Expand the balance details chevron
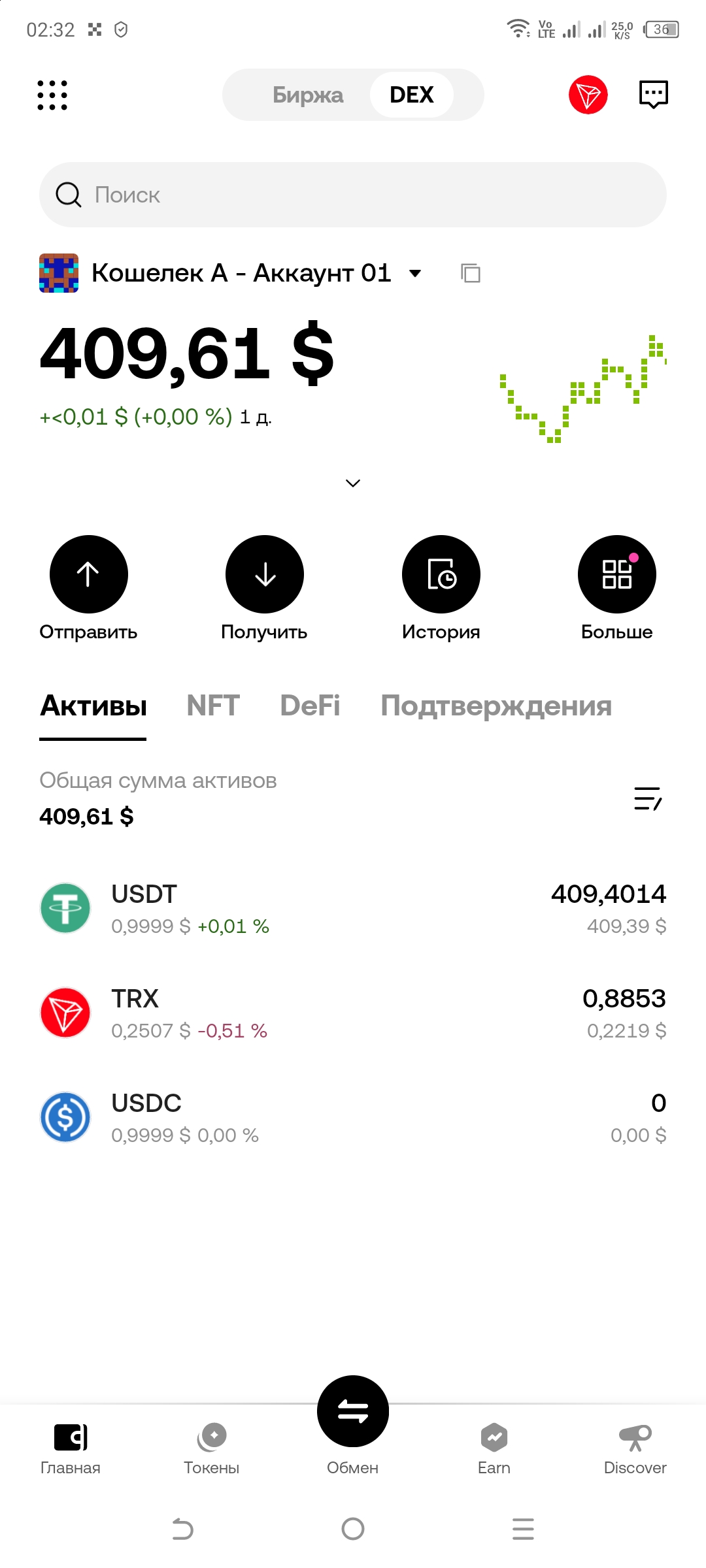Screen dimensions: 706x1568 [353, 483]
